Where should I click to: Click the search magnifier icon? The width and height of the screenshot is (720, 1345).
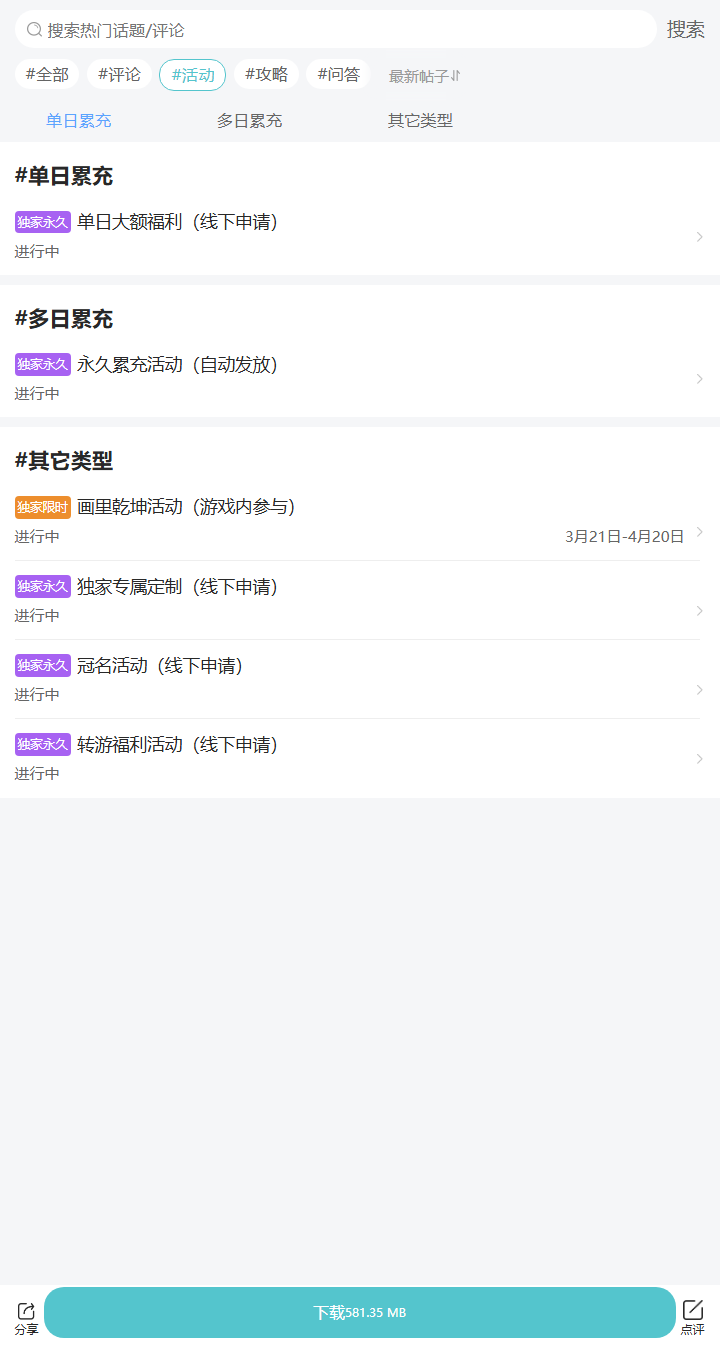[x=33, y=29]
